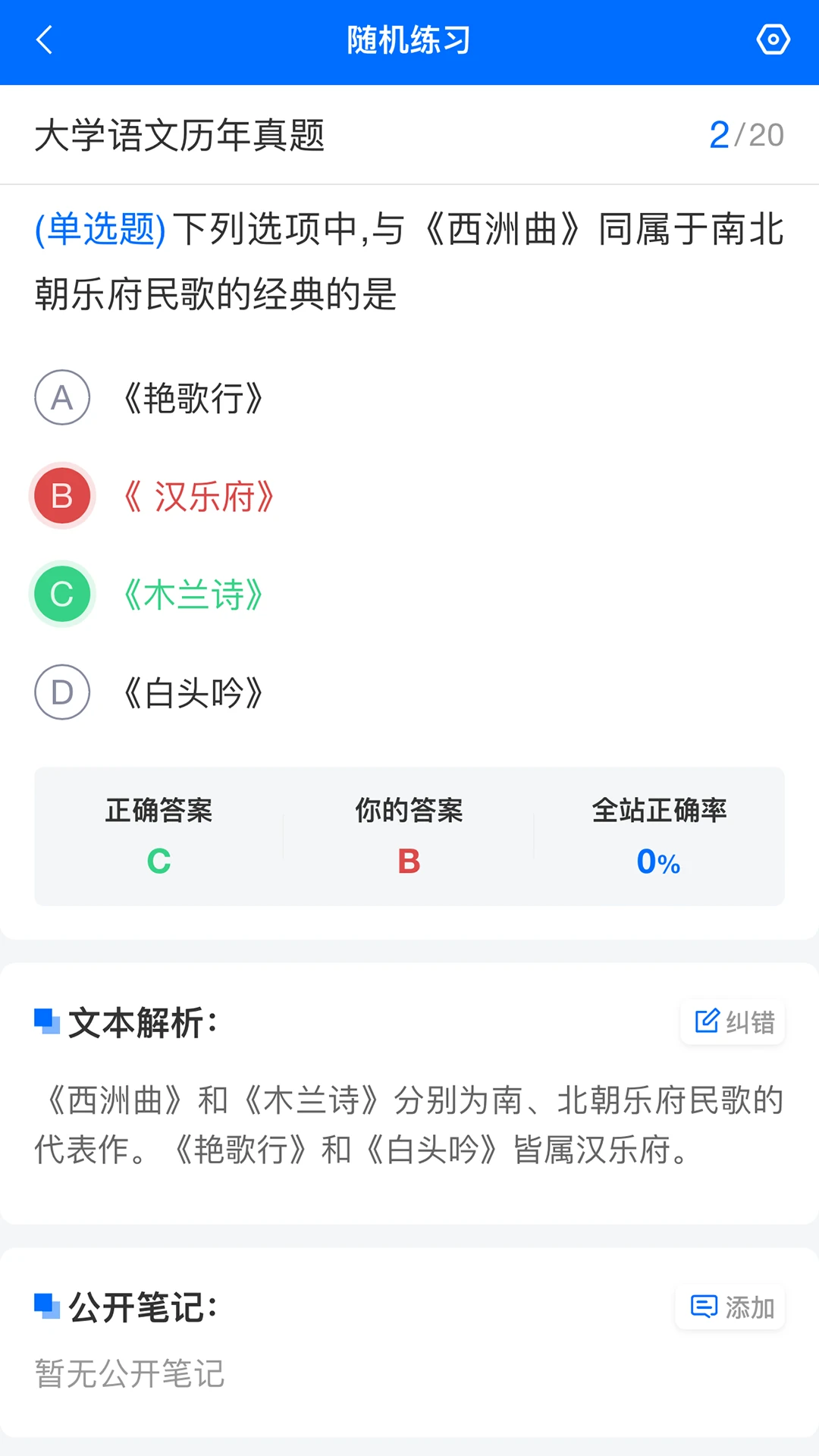Click your answer B indicator
The image size is (819, 1456).
coord(409,861)
